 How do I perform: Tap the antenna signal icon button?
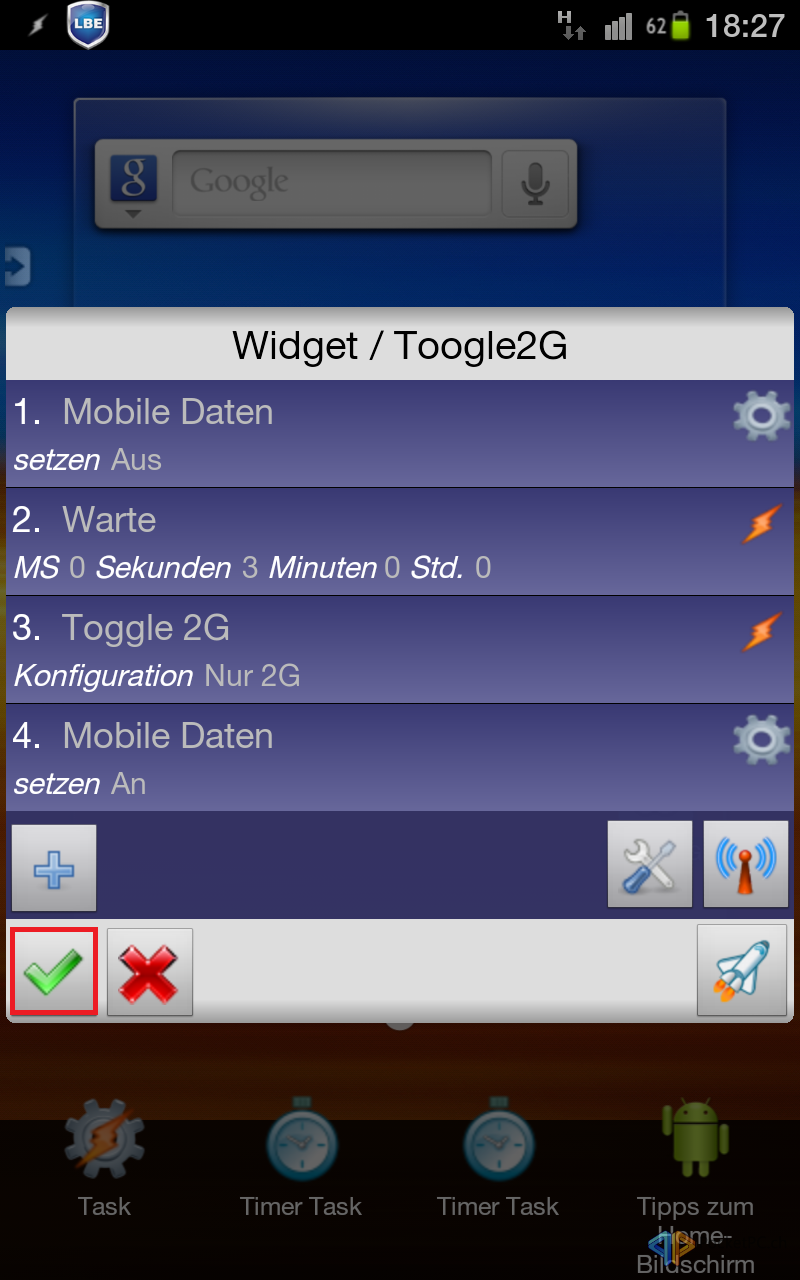coord(746,864)
